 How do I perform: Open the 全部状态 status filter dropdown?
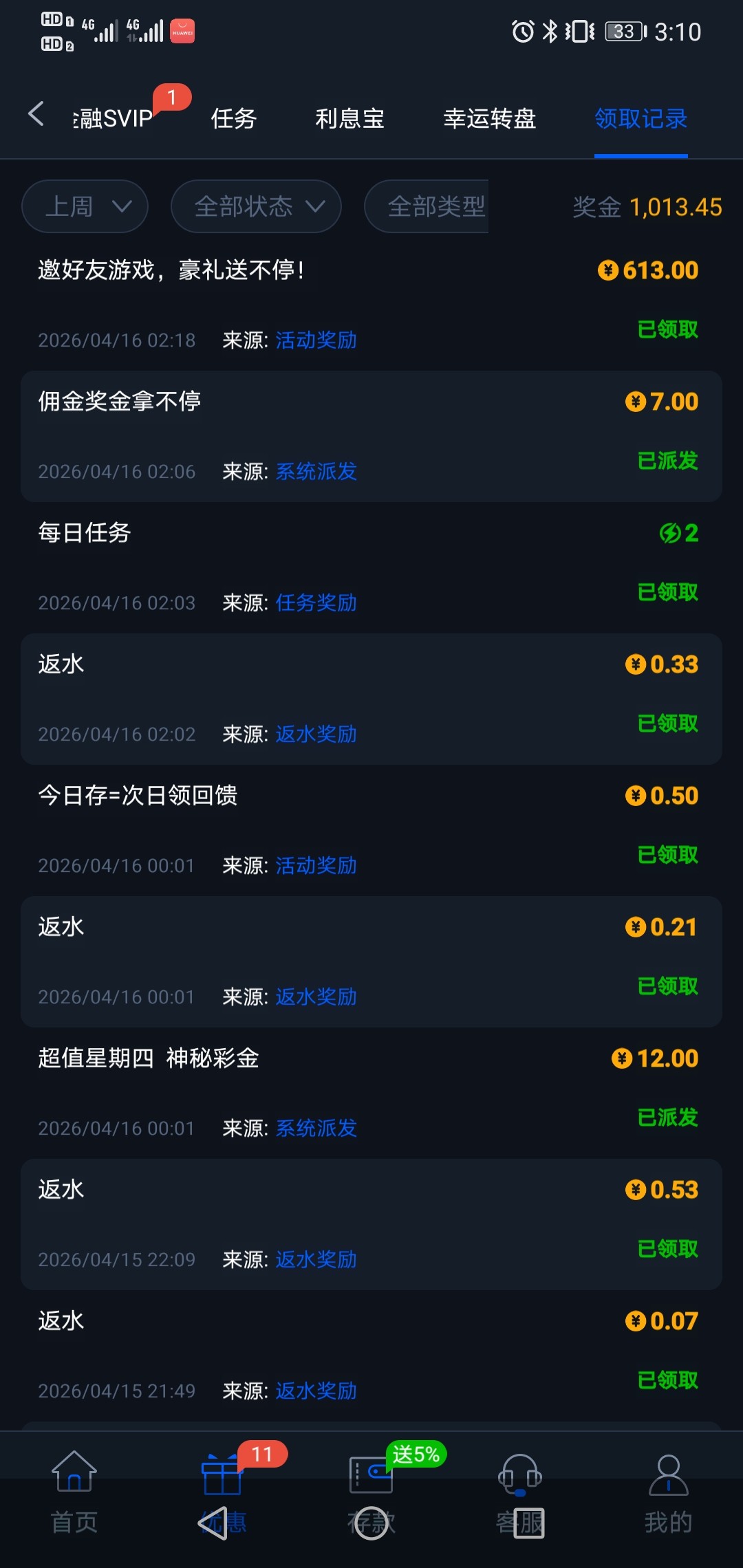255,206
